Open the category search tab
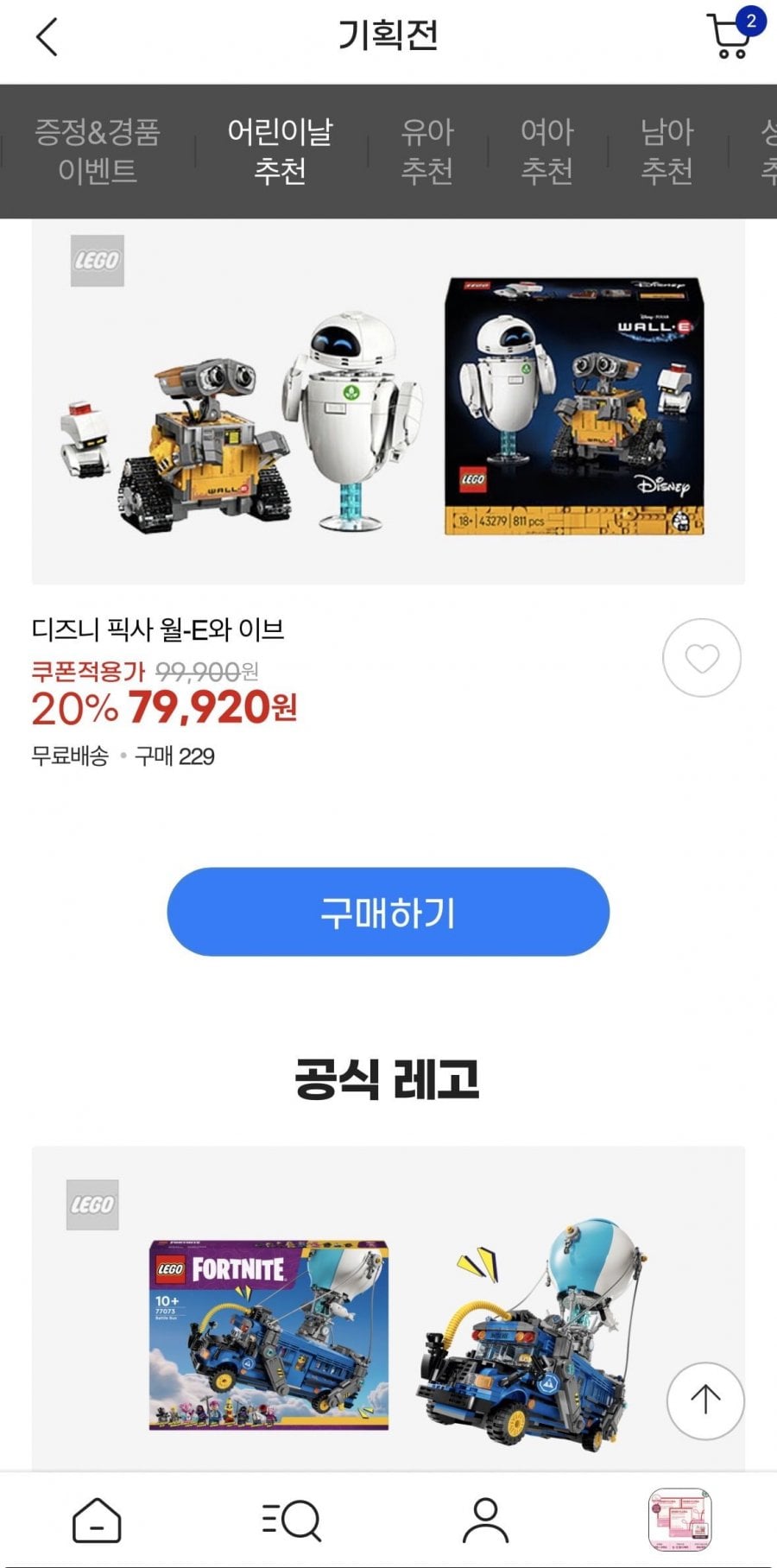 291,1521
